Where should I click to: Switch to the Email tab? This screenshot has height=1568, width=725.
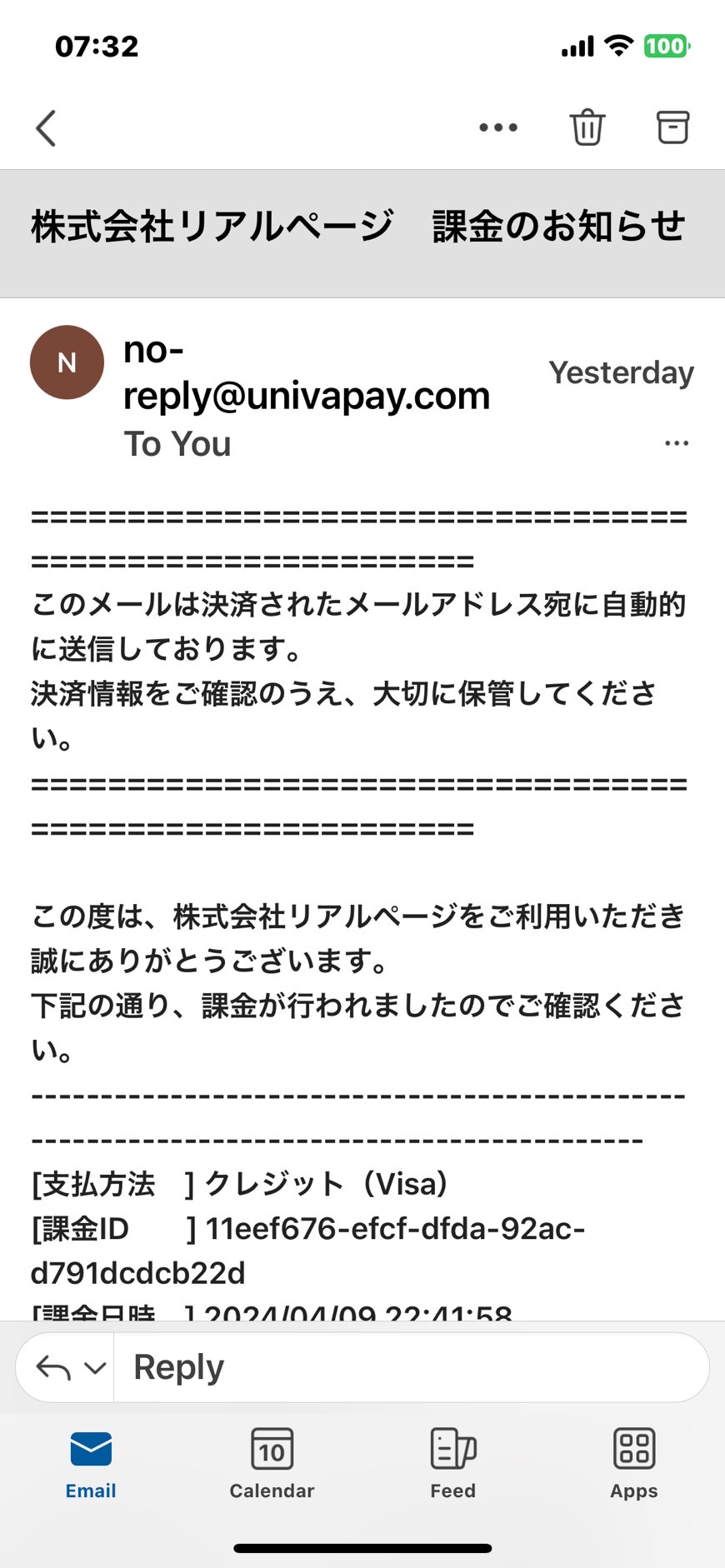pos(91,1465)
